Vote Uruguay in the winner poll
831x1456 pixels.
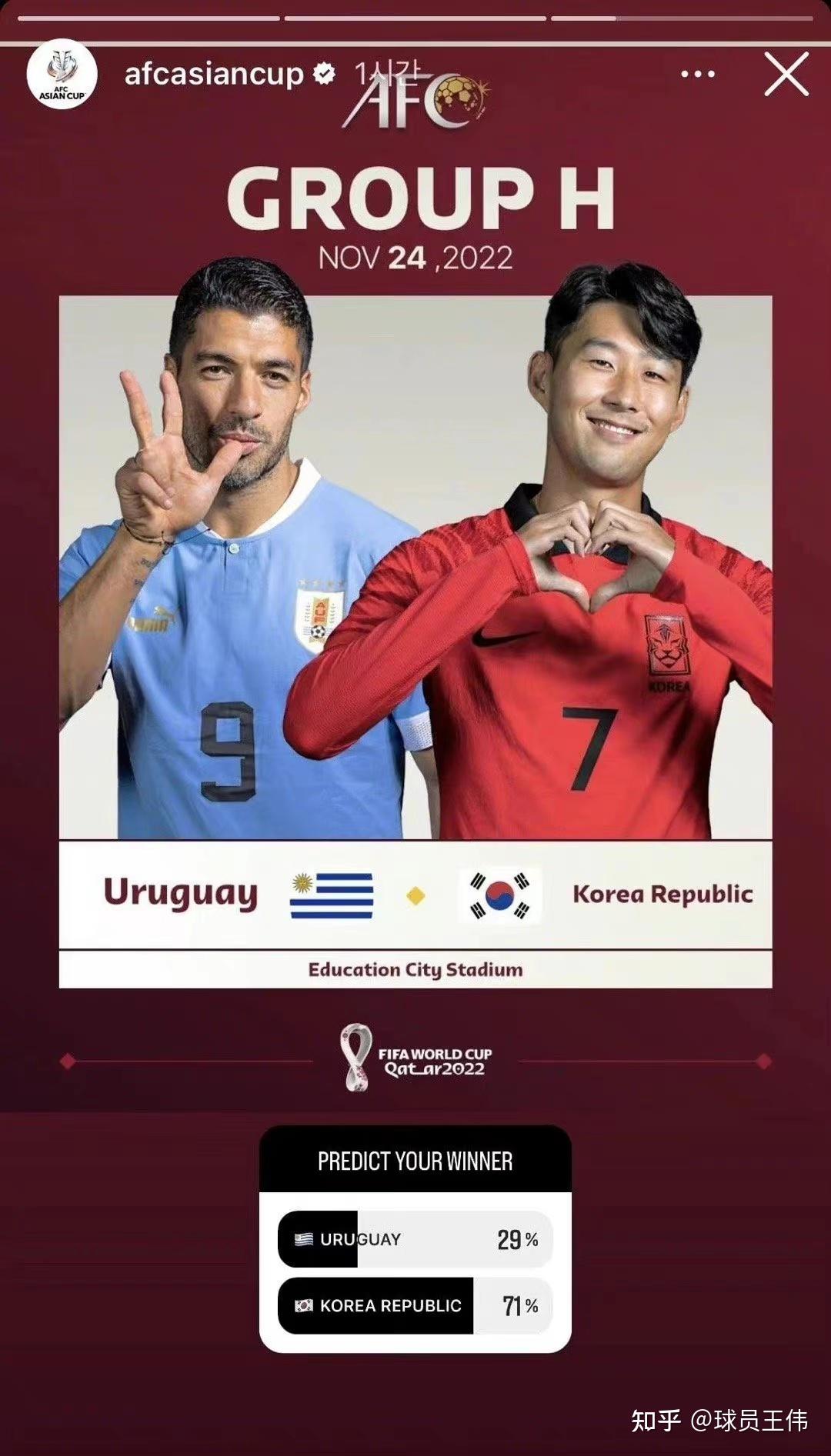point(415,1239)
